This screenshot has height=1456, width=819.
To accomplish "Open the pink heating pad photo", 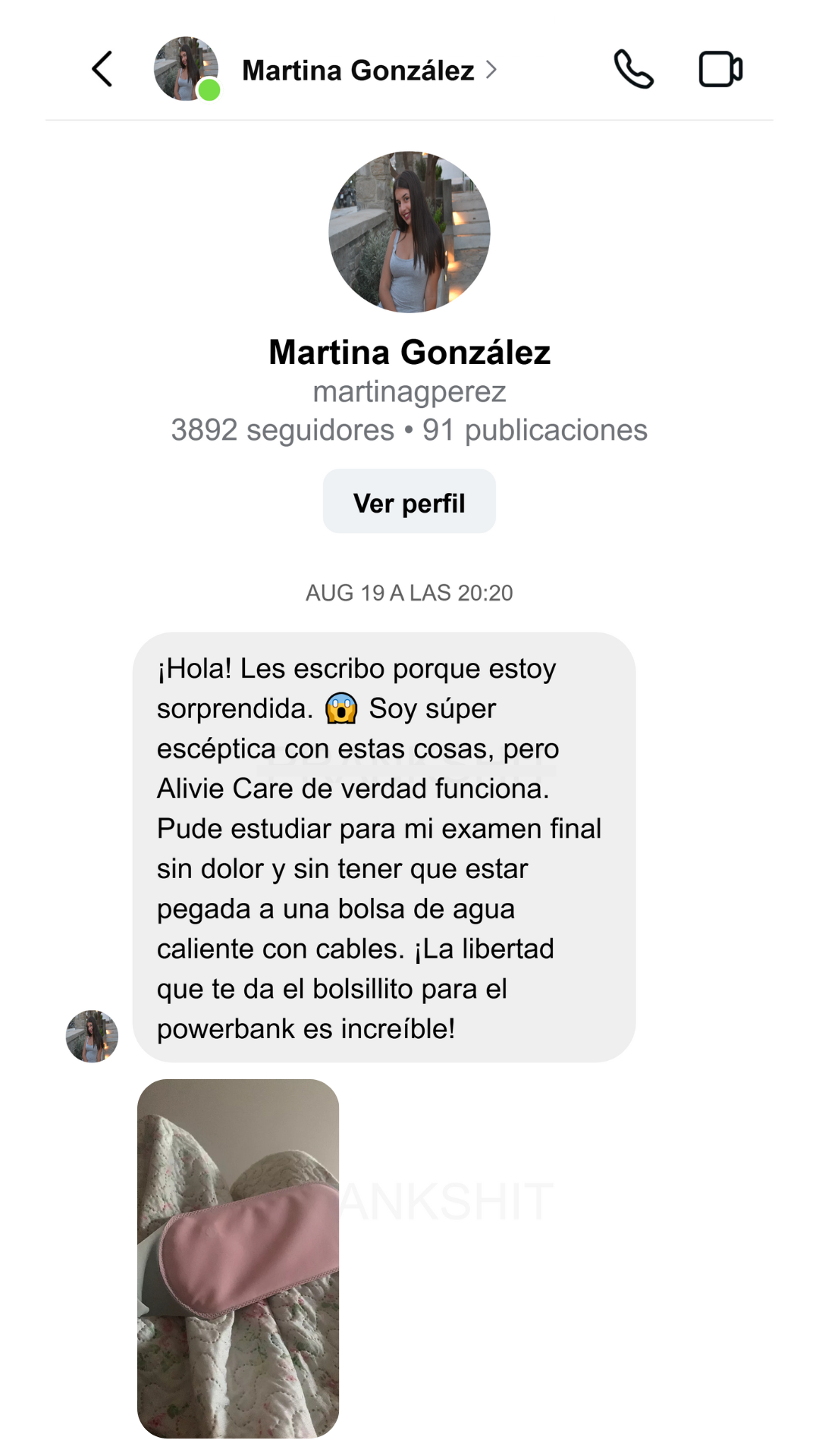I will point(238,1258).
